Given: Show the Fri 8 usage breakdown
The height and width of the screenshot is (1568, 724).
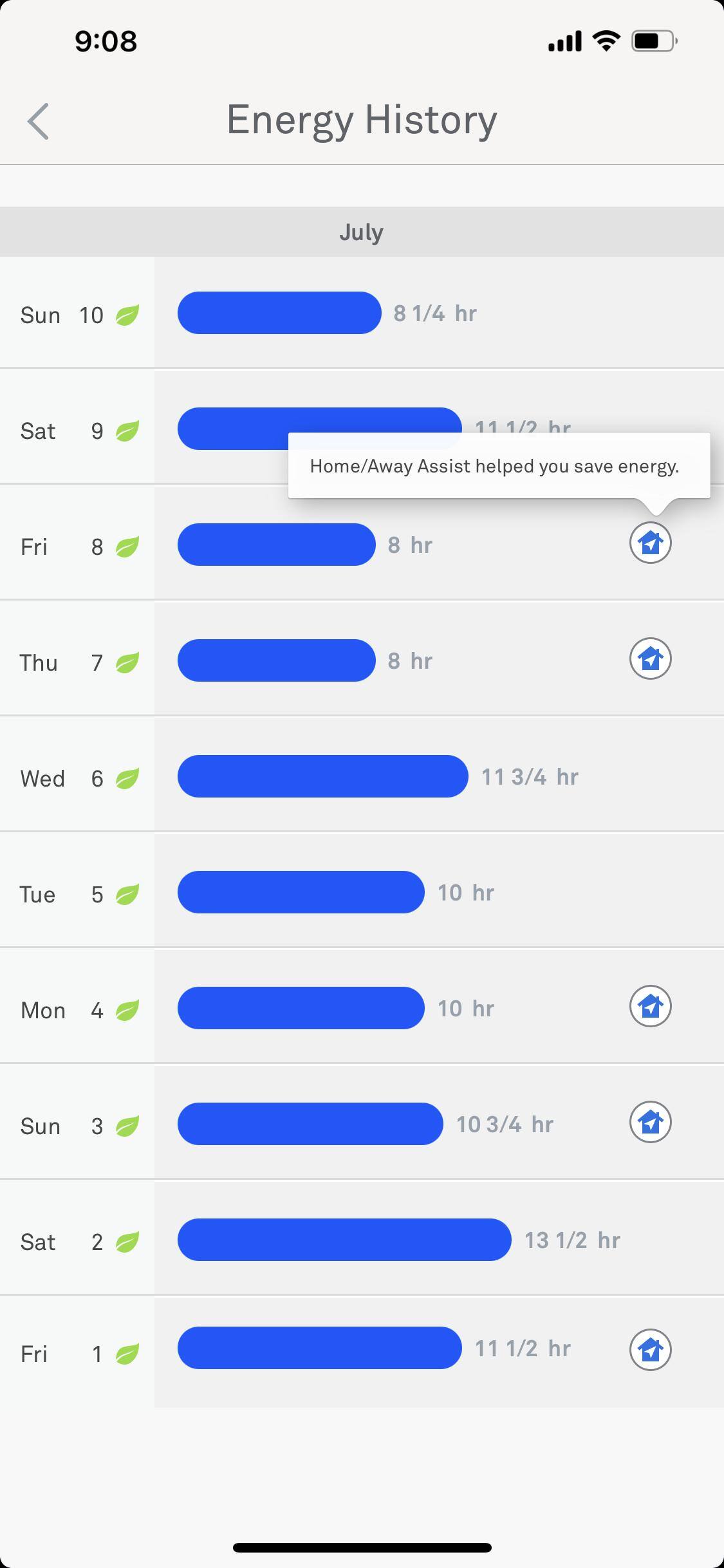Looking at the screenshot, I should [276, 545].
